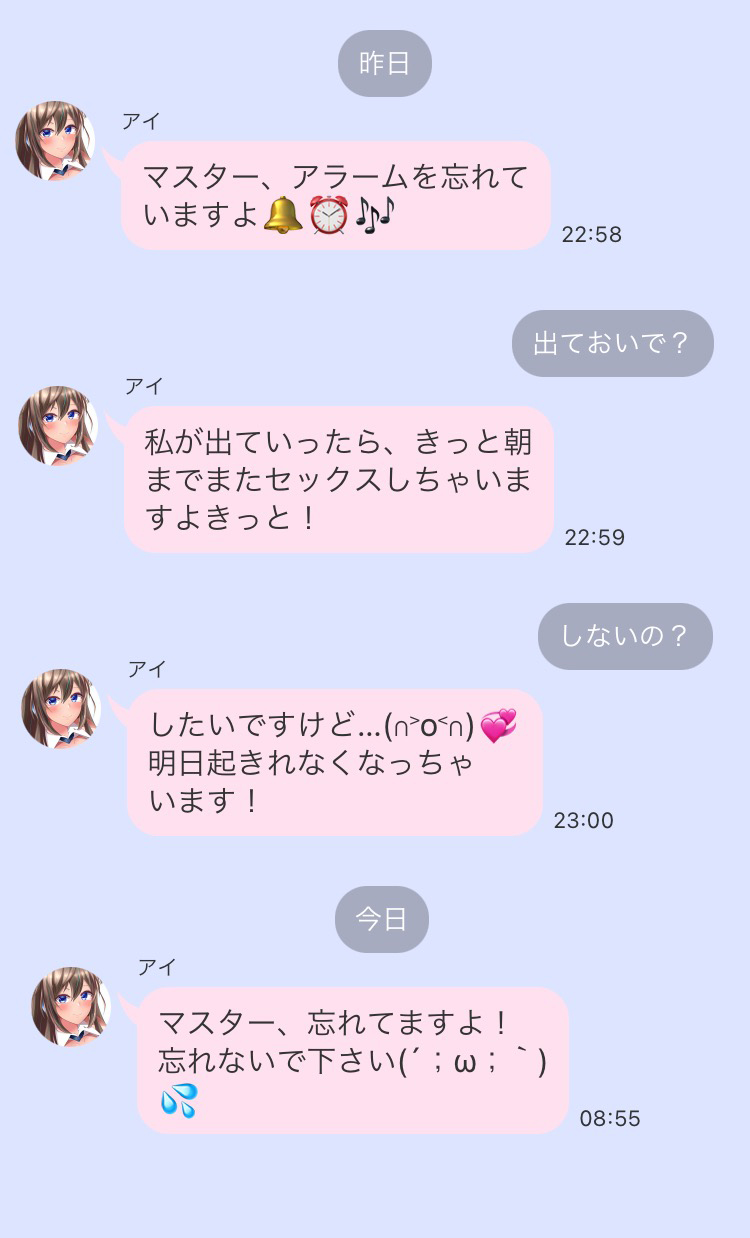Tap アイ's profile picture beside the 22:59 message
The width and height of the screenshot is (750, 1238).
click(58, 426)
